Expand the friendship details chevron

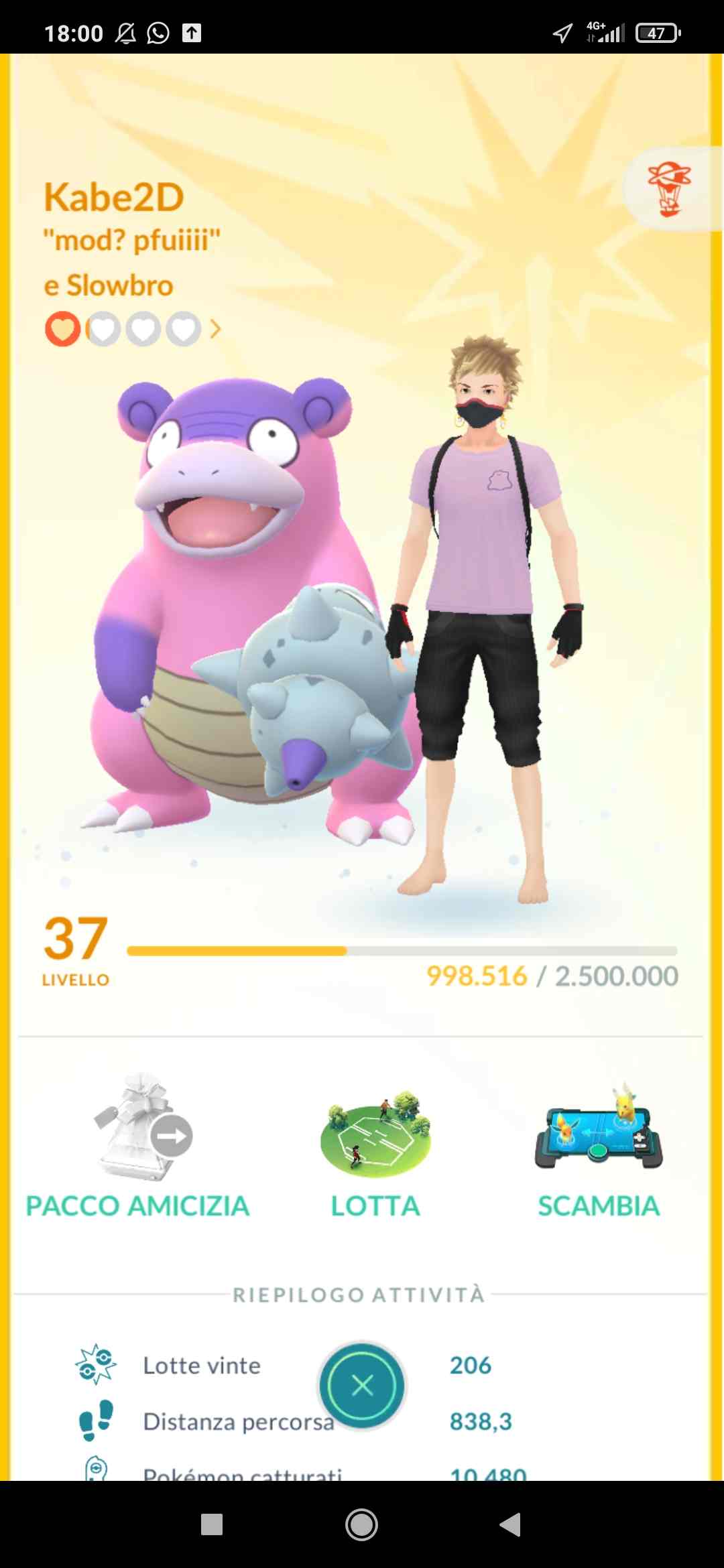[214, 329]
